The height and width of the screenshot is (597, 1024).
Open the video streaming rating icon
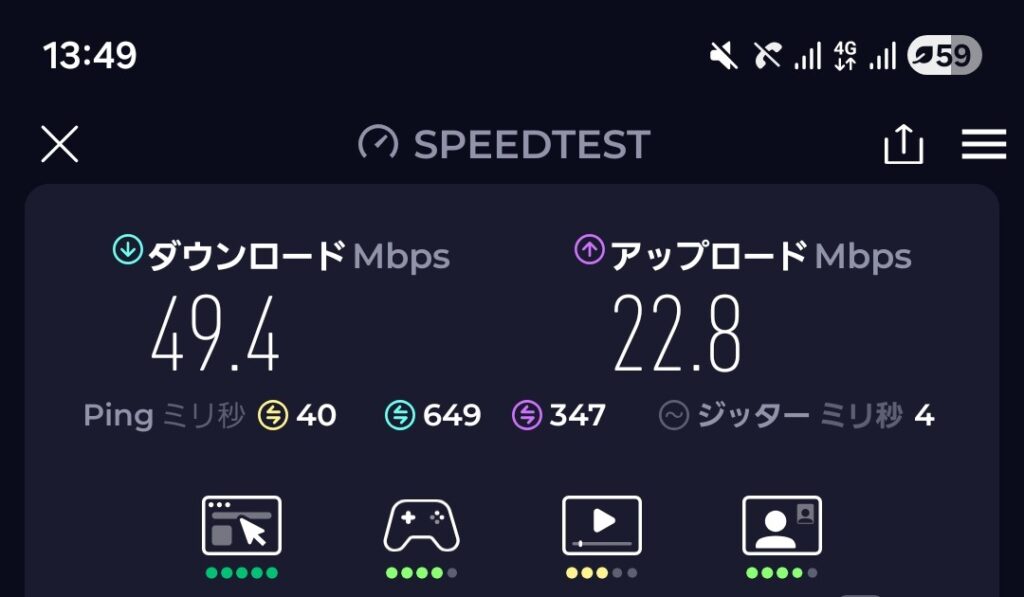(x=601, y=526)
